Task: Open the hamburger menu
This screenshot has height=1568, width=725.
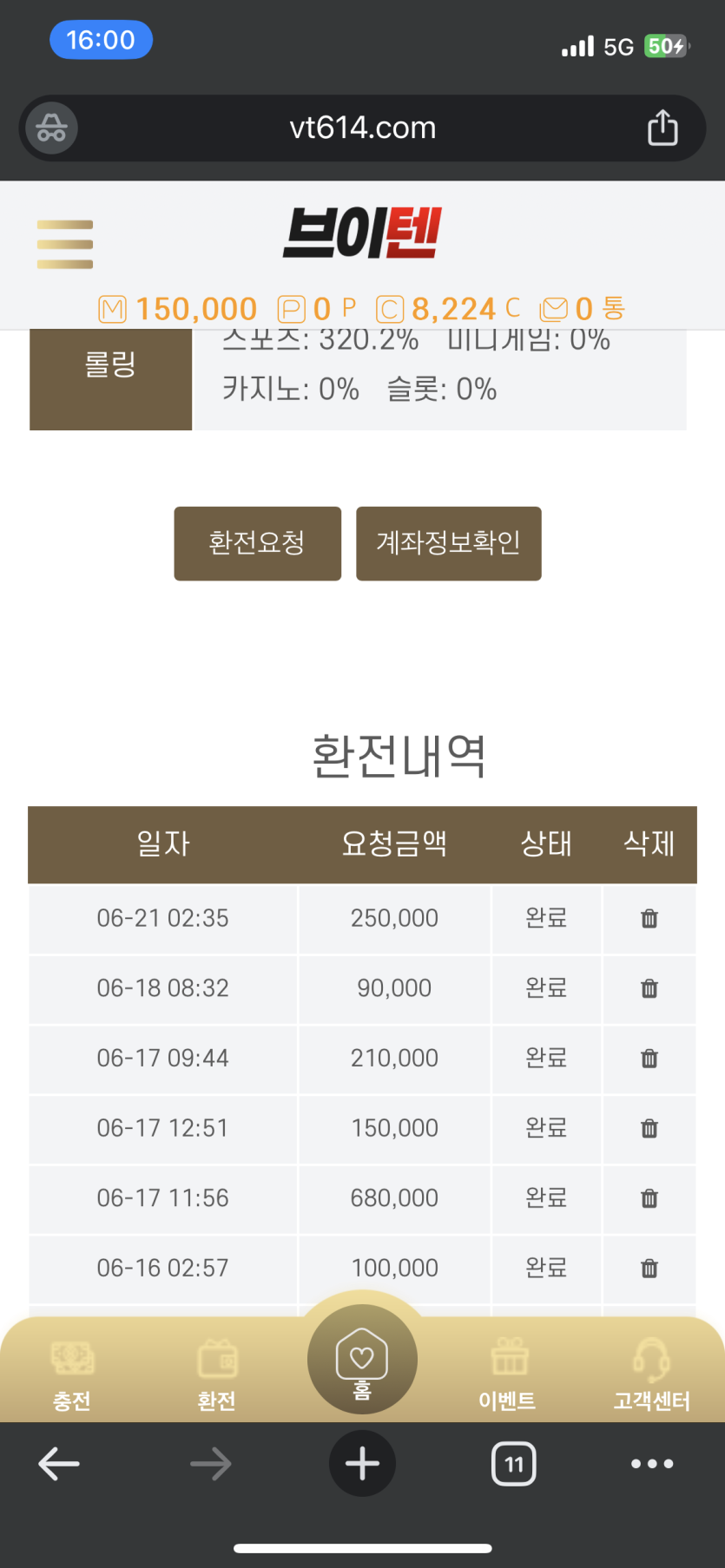Action: pyautogui.click(x=65, y=244)
